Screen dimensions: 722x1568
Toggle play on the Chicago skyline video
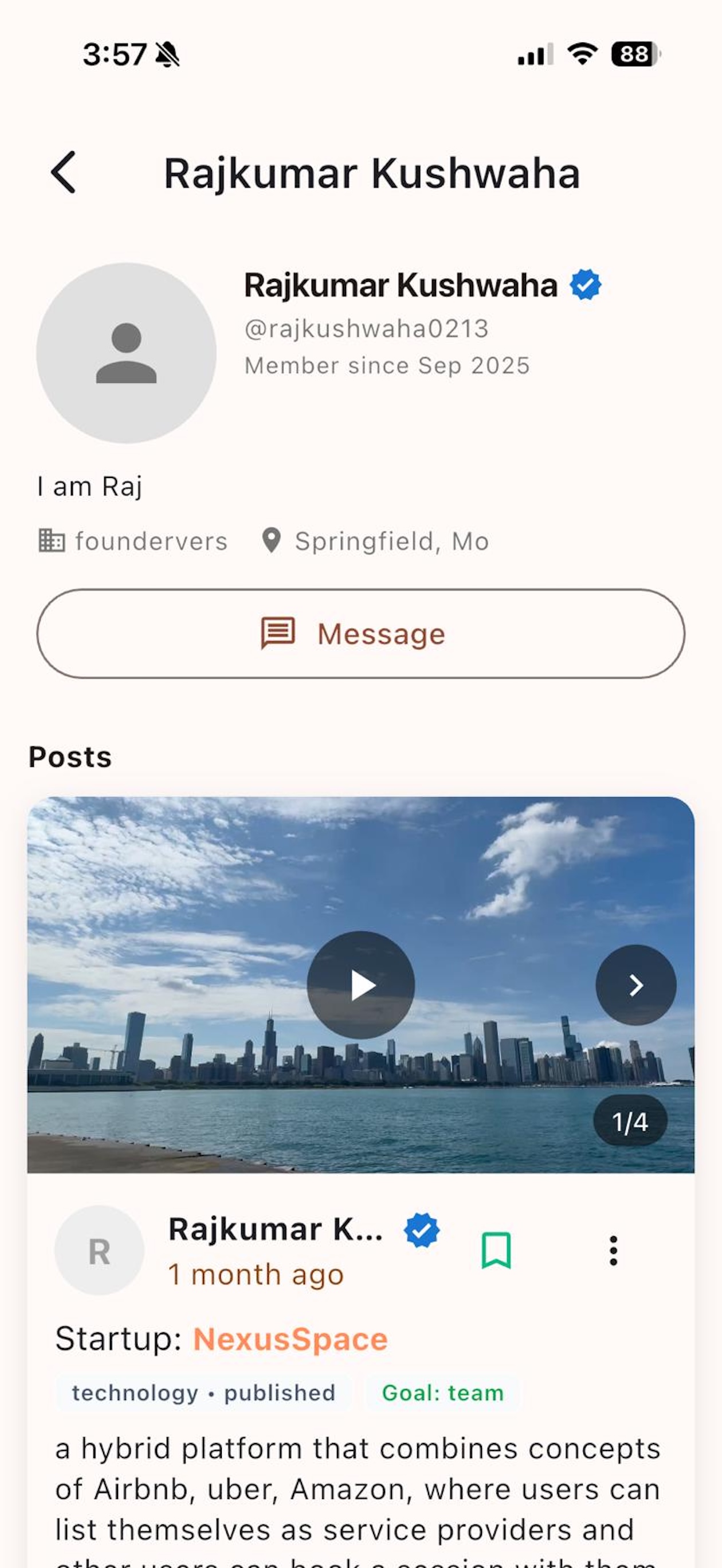[361, 984]
